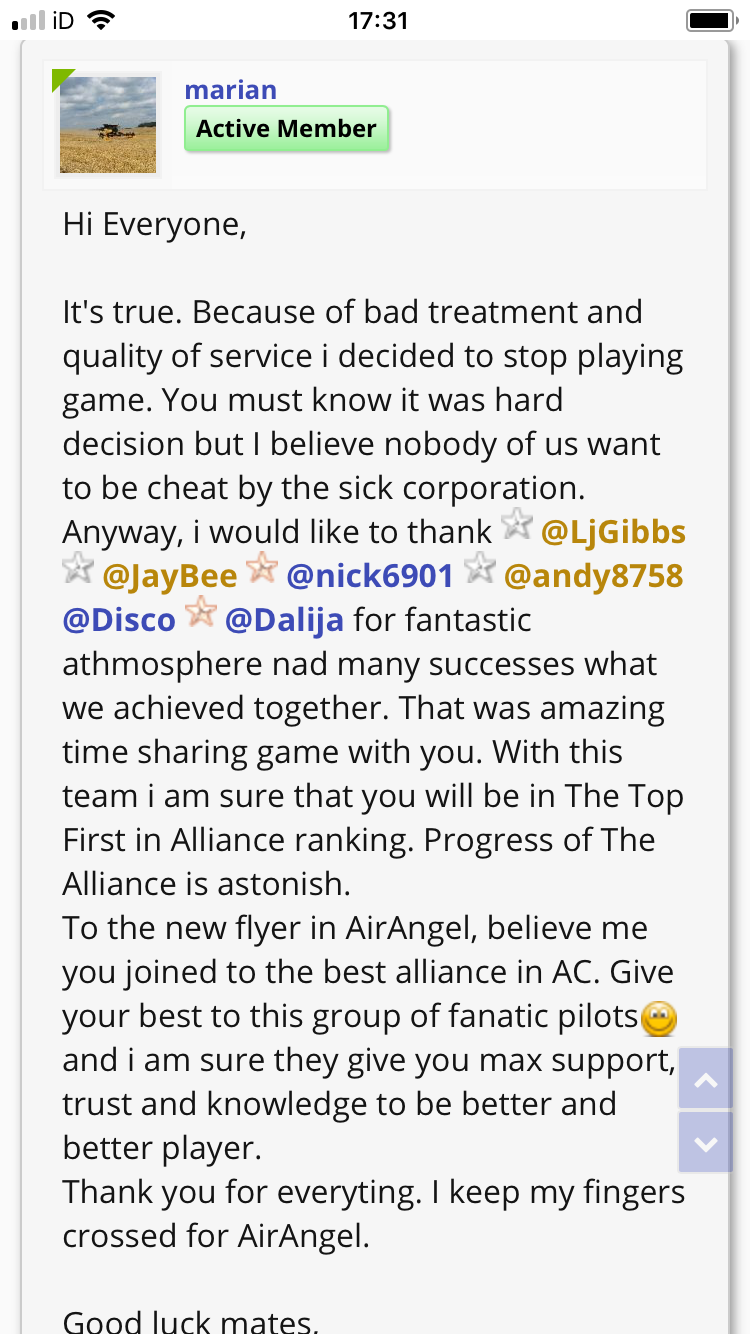View the @Disco mention profile
This screenshot has height=1334, width=750.
[x=118, y=620]
